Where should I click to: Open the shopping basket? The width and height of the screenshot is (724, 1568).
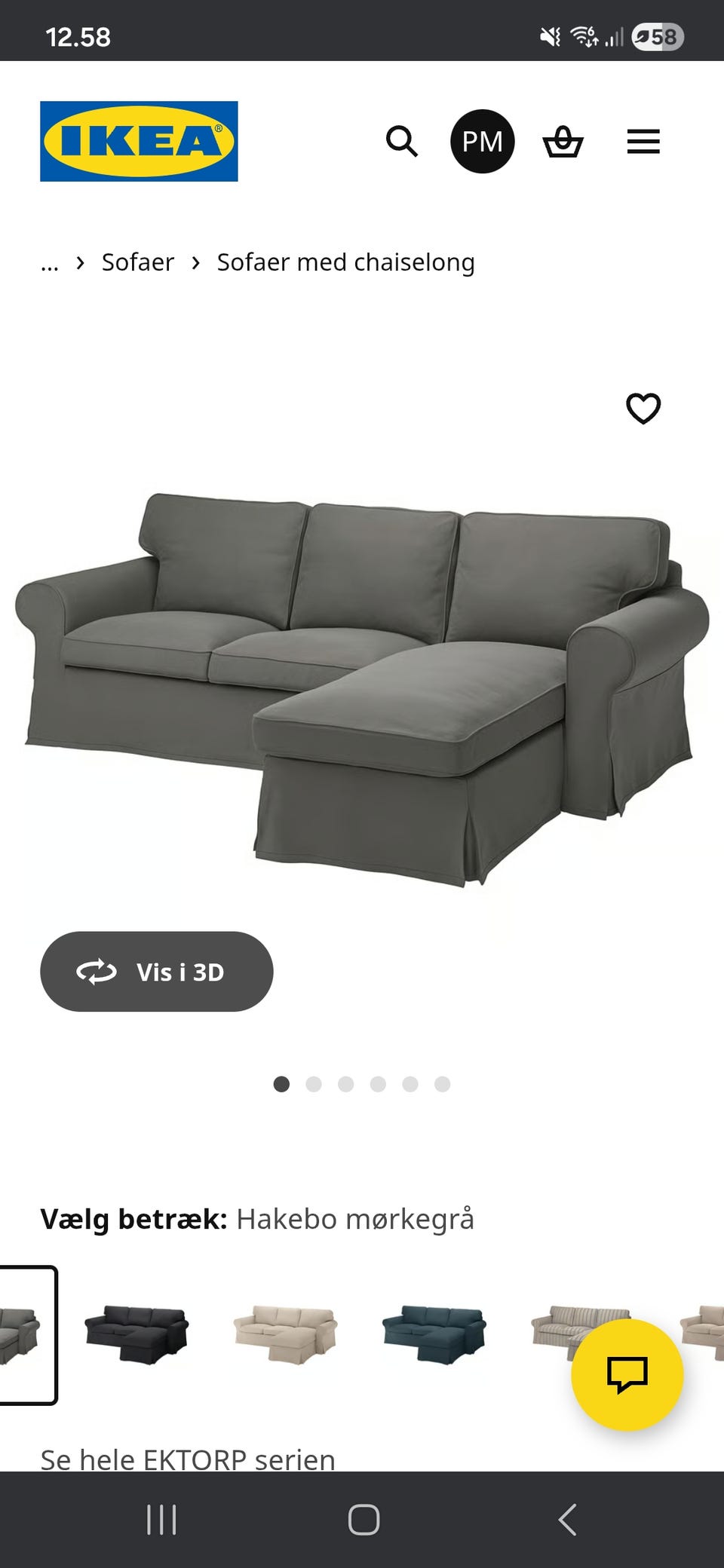tap(563, 141)
